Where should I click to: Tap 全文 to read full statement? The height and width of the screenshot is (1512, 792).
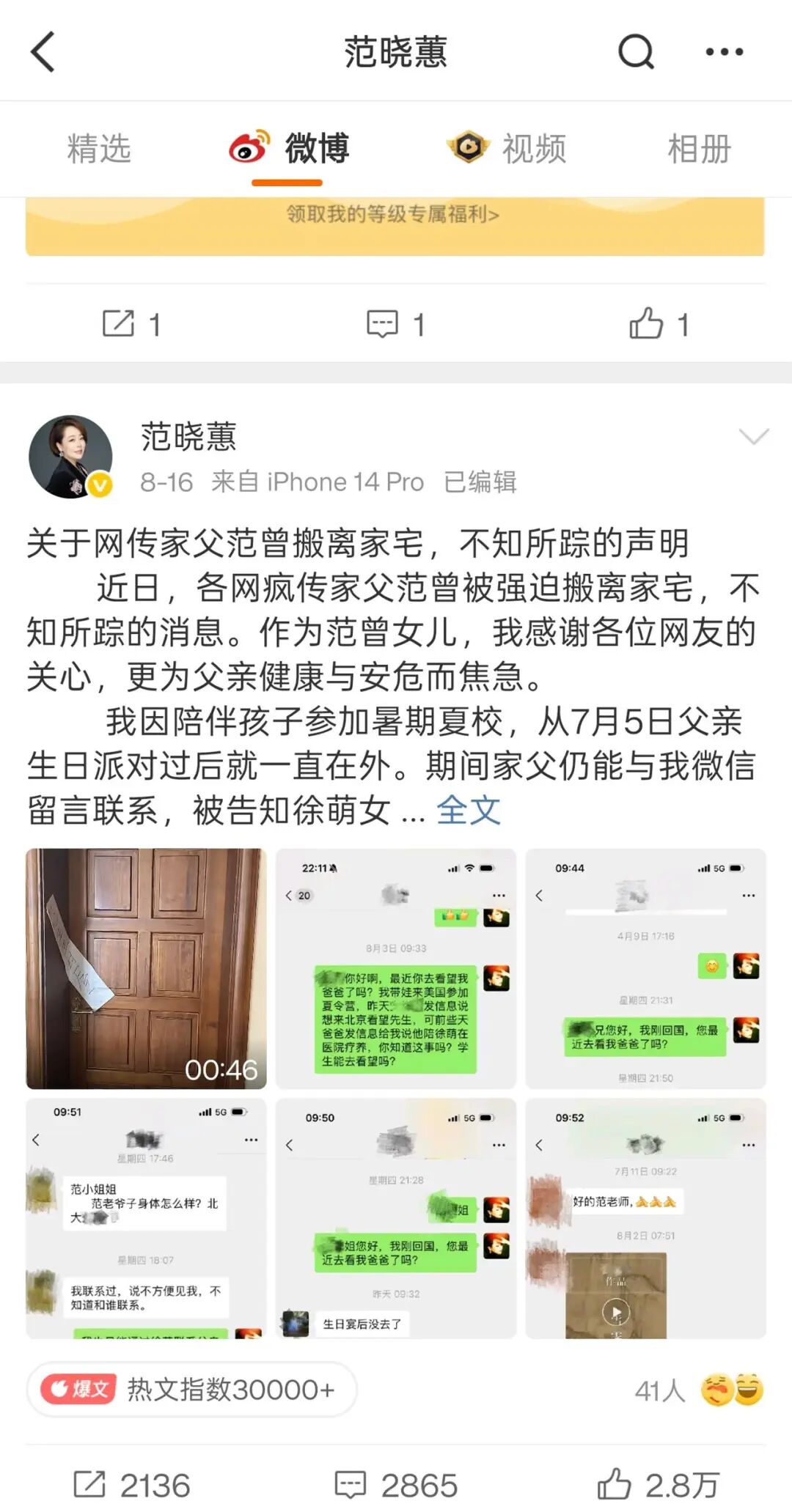(x=469, y=811)
